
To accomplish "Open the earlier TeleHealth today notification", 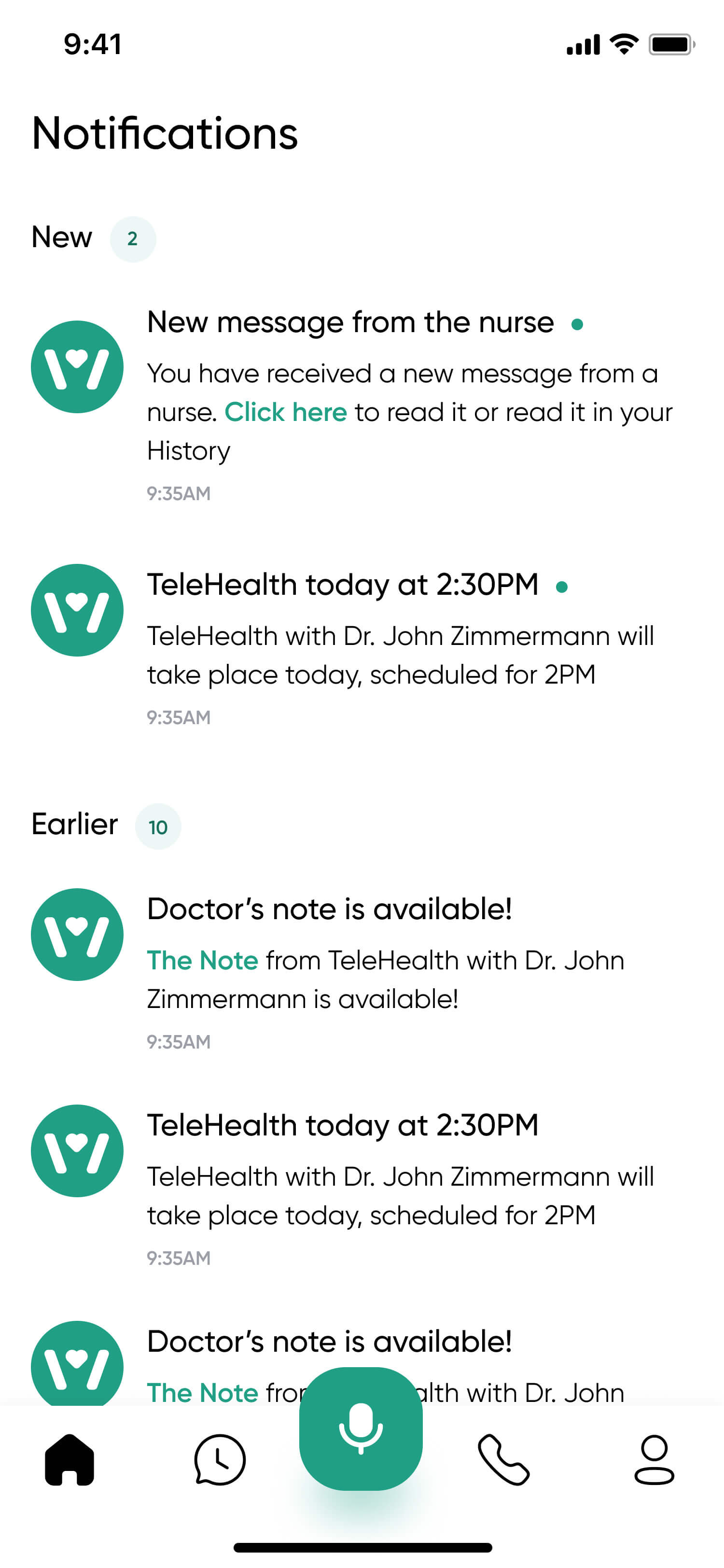I will [x=343, y=1125].
